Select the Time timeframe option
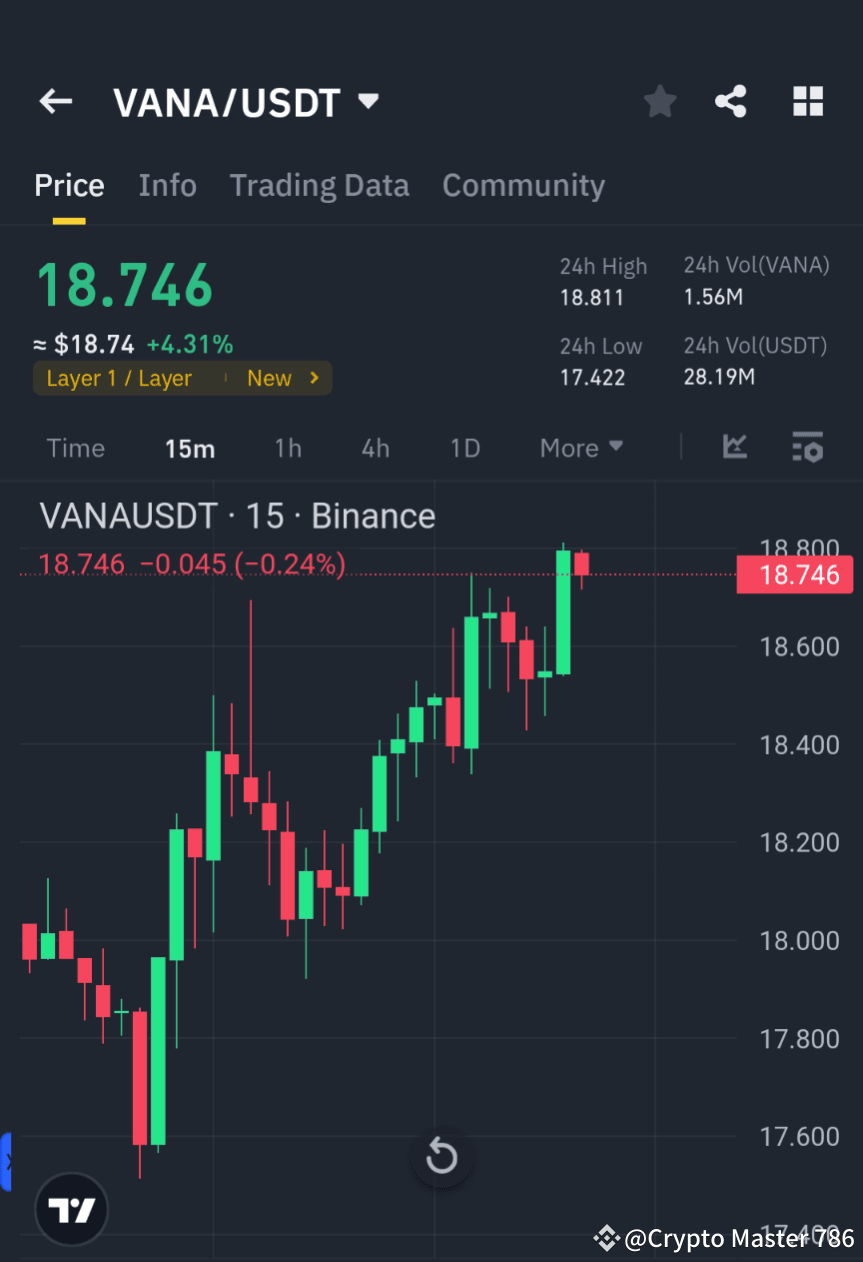The image size is (863, 1262). click(75, 448)
